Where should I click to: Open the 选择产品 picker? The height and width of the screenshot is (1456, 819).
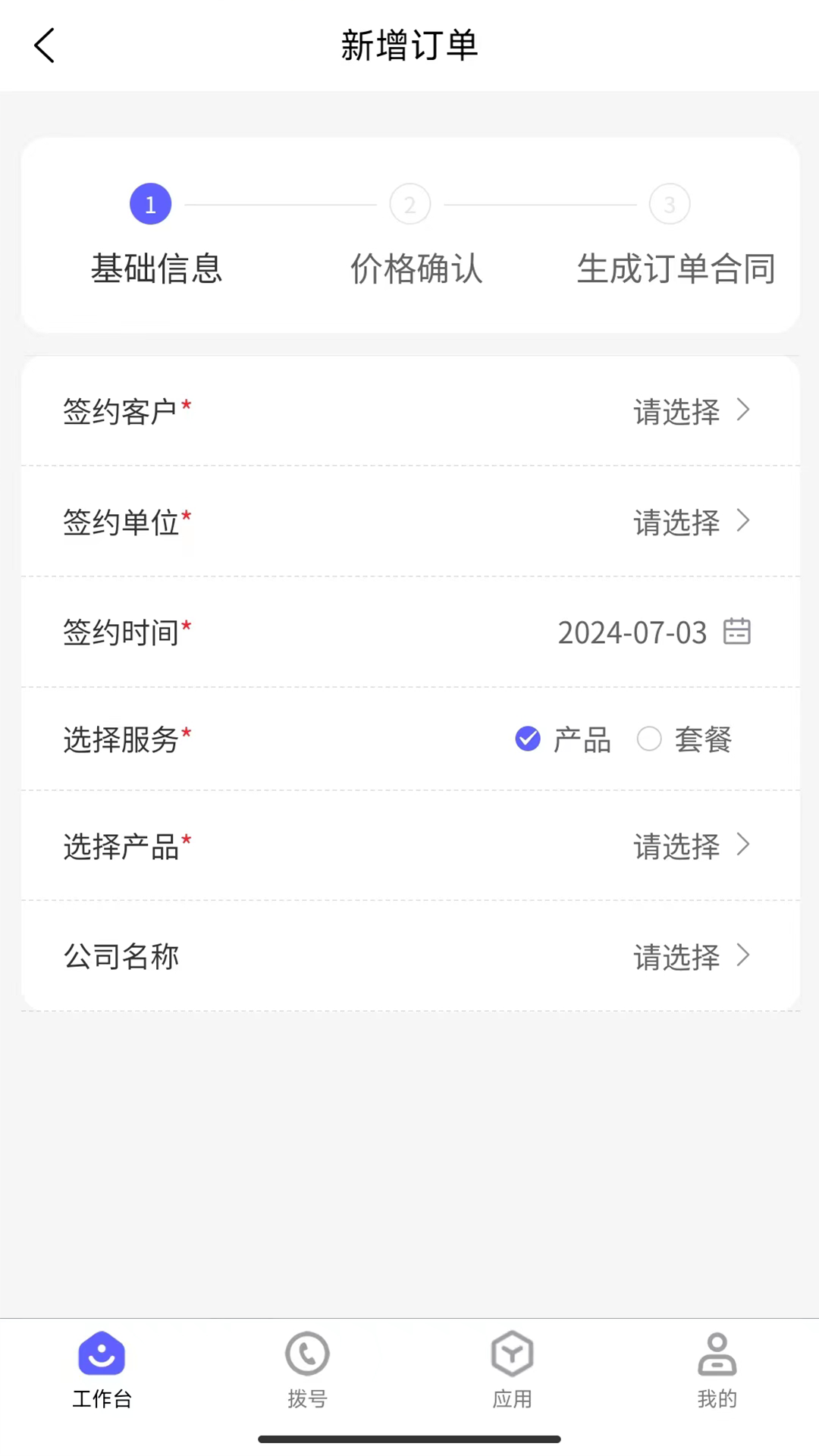coord(690,846)
